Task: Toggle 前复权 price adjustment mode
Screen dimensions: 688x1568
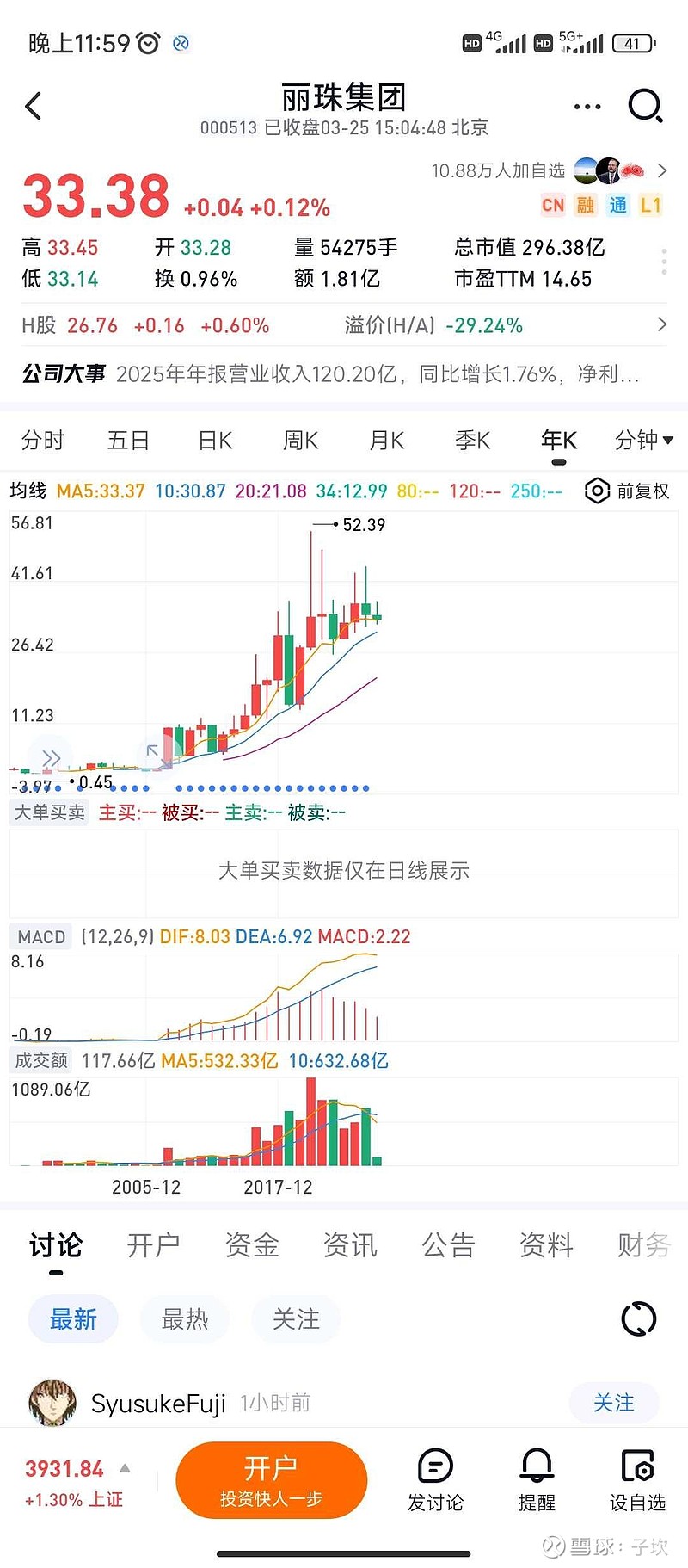Action: 642,491
